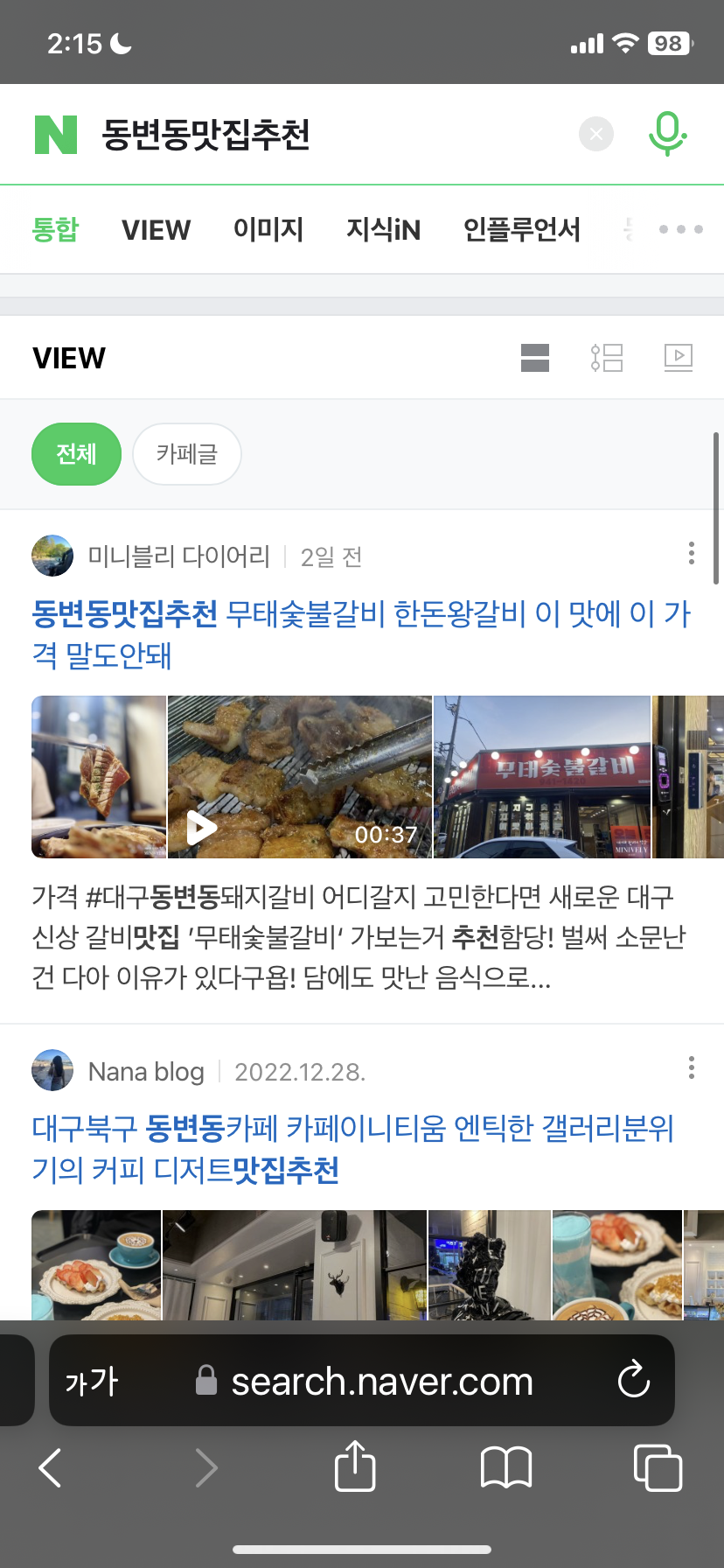724x1568 pixels.
Task: Start voice search with the microphone
Action: (x=667, y=134)
